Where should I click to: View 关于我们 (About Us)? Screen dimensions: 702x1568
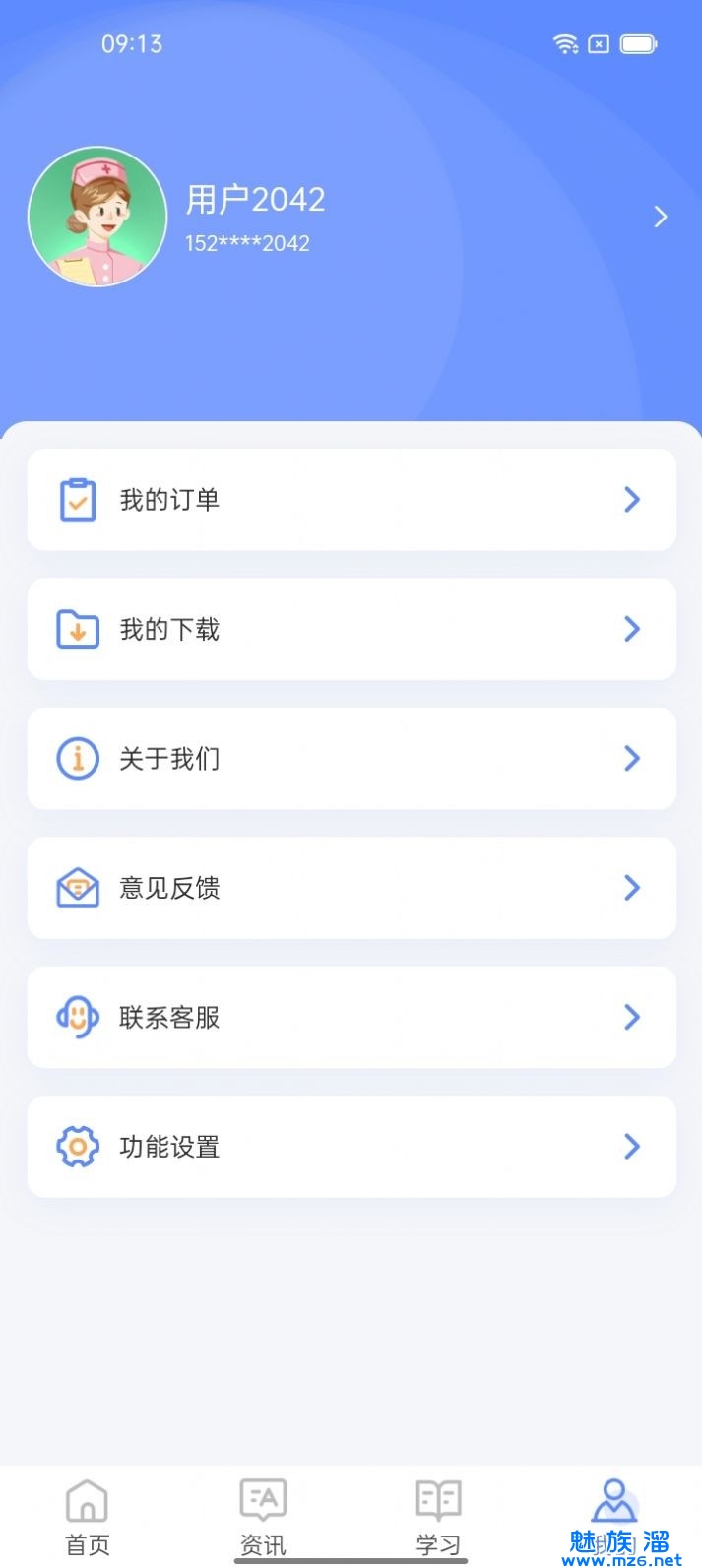(351, 759)
